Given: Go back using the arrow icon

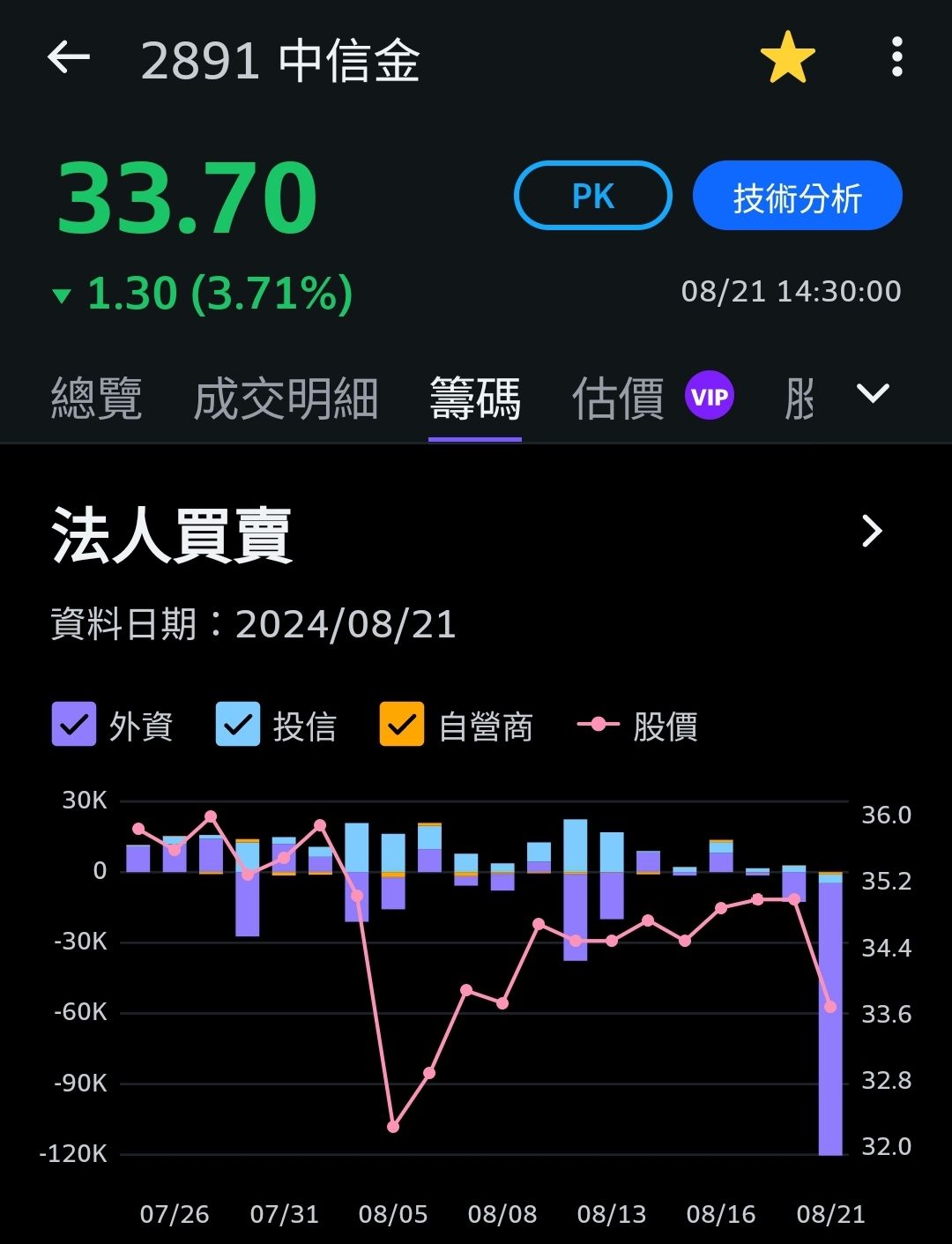Looking at the screenshot, I should tap(69, 59).
